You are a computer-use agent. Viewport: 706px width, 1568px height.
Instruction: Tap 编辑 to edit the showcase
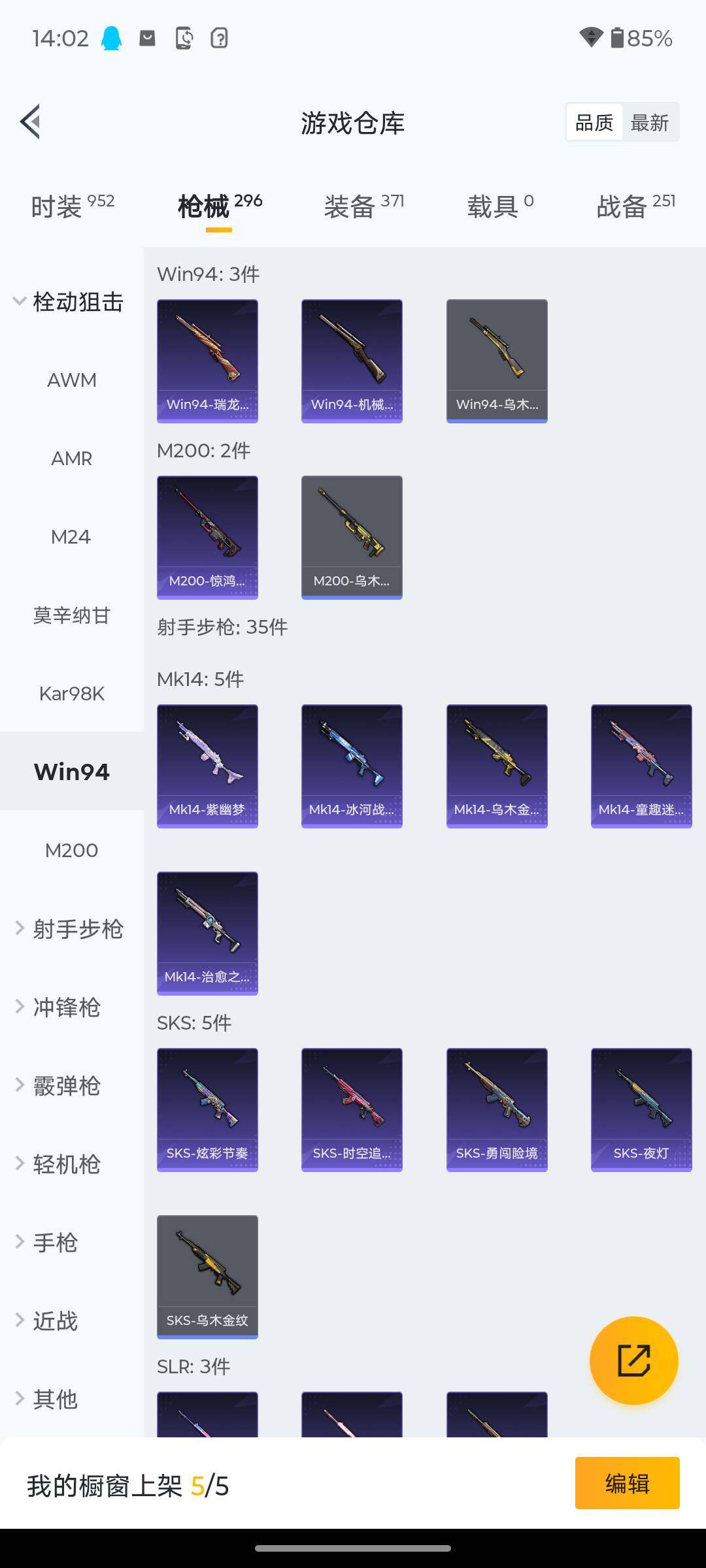click(x=627, y=1483)
